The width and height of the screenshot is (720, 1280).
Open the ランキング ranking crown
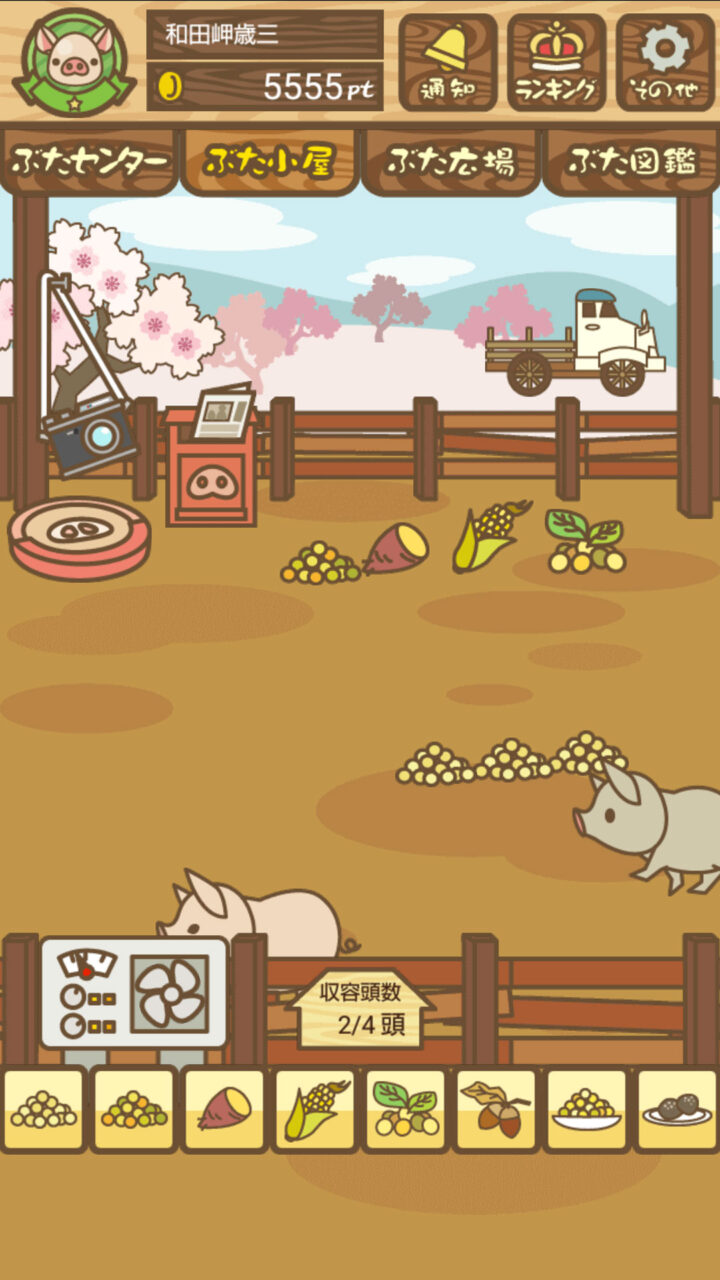click(556, 62)
